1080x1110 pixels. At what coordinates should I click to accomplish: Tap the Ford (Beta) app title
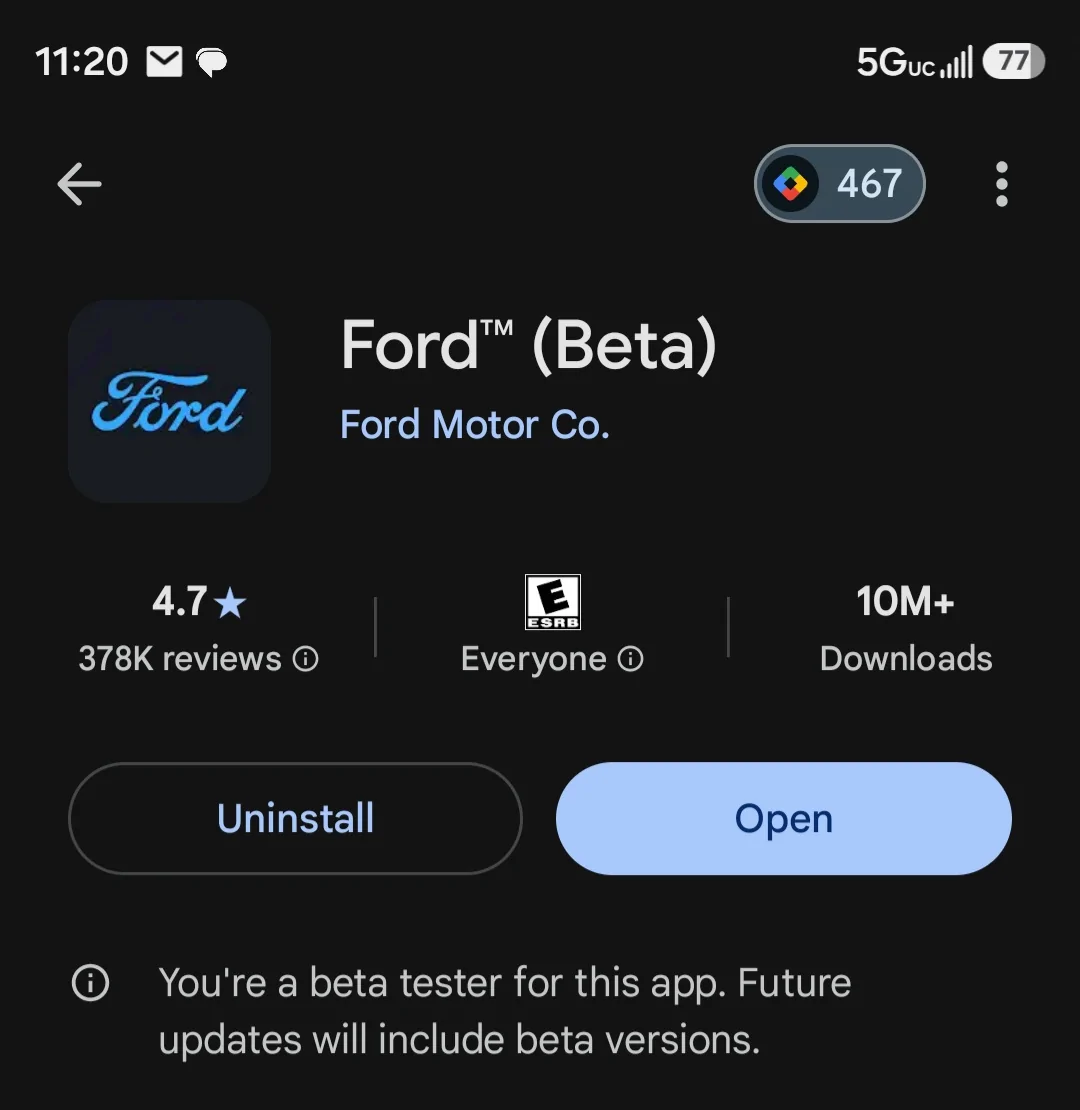(529, 345)
